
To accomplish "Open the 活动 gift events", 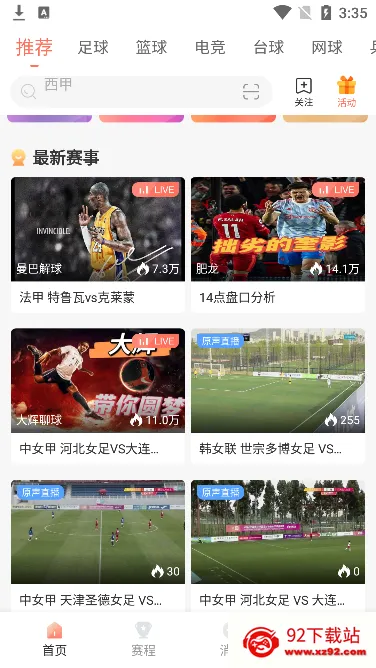I will pyautogui.click(x=347, y=92).
